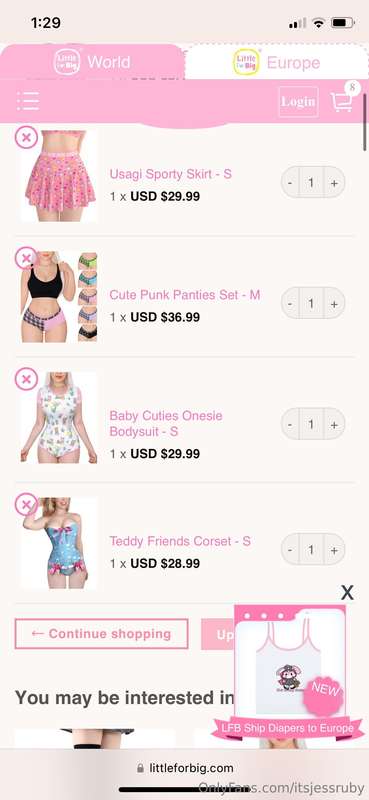Decrease quantity of Usagi Sporty Skirt
Viewport: 369px width, 800px height.
(290, 182)
